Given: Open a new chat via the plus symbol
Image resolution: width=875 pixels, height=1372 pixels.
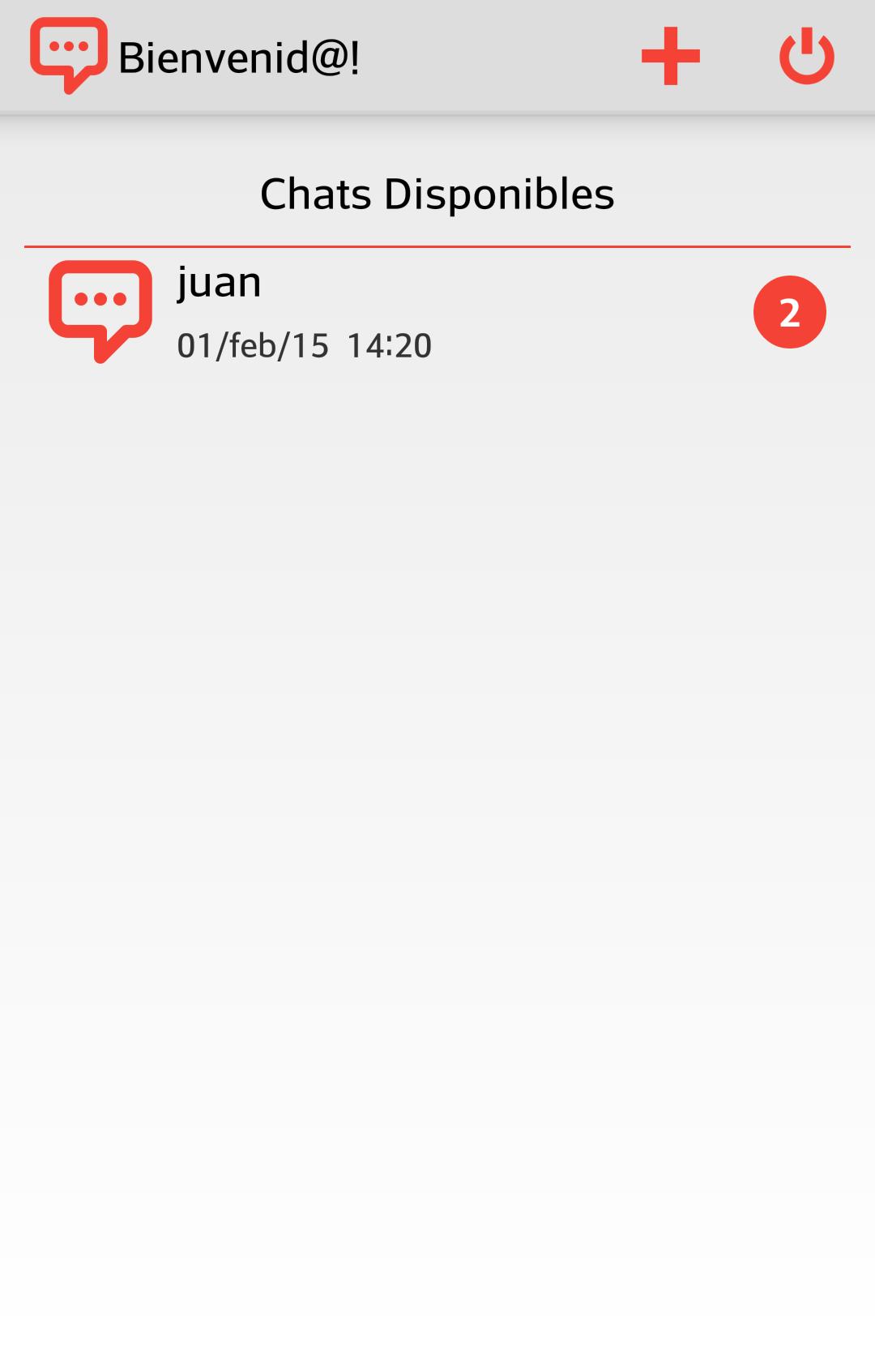Looking at the screenshot, I should tap(669, 55).
